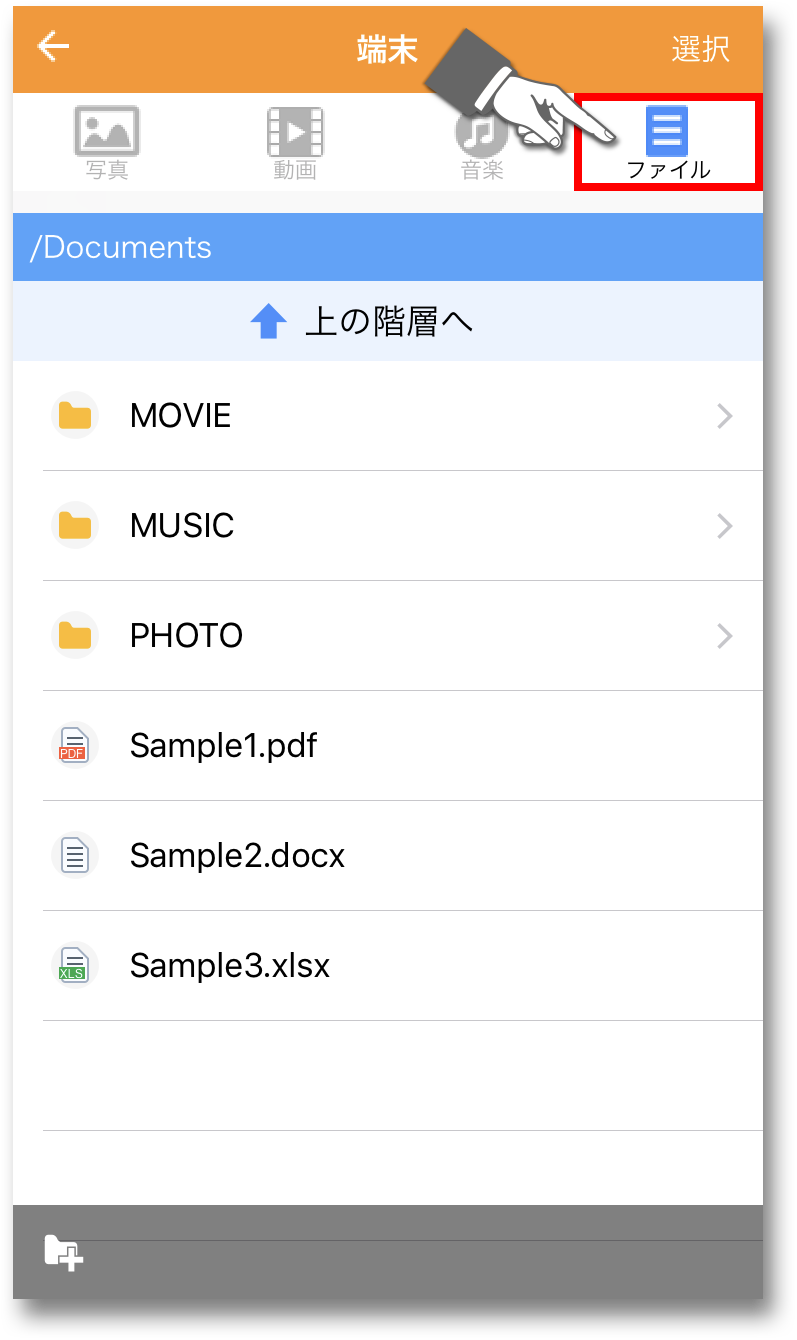Viewport: 797px width, 1340px height.
Task: Go back with the top-left arrow
Action: tap(53, 47)
